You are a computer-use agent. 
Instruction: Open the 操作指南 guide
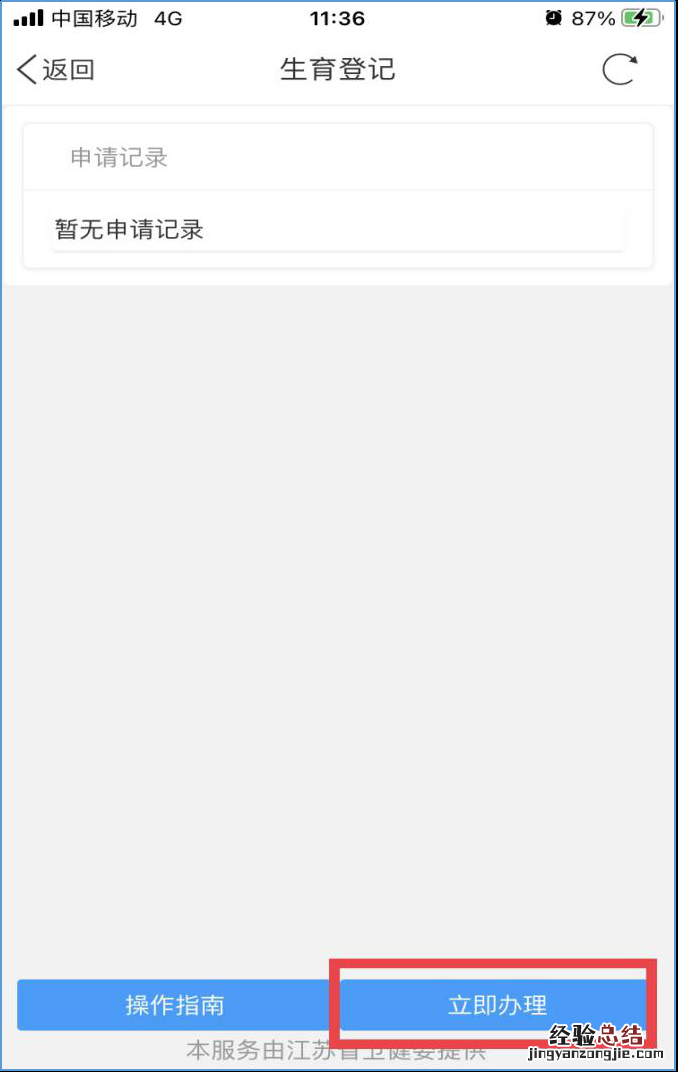(x=174, y=1005)
